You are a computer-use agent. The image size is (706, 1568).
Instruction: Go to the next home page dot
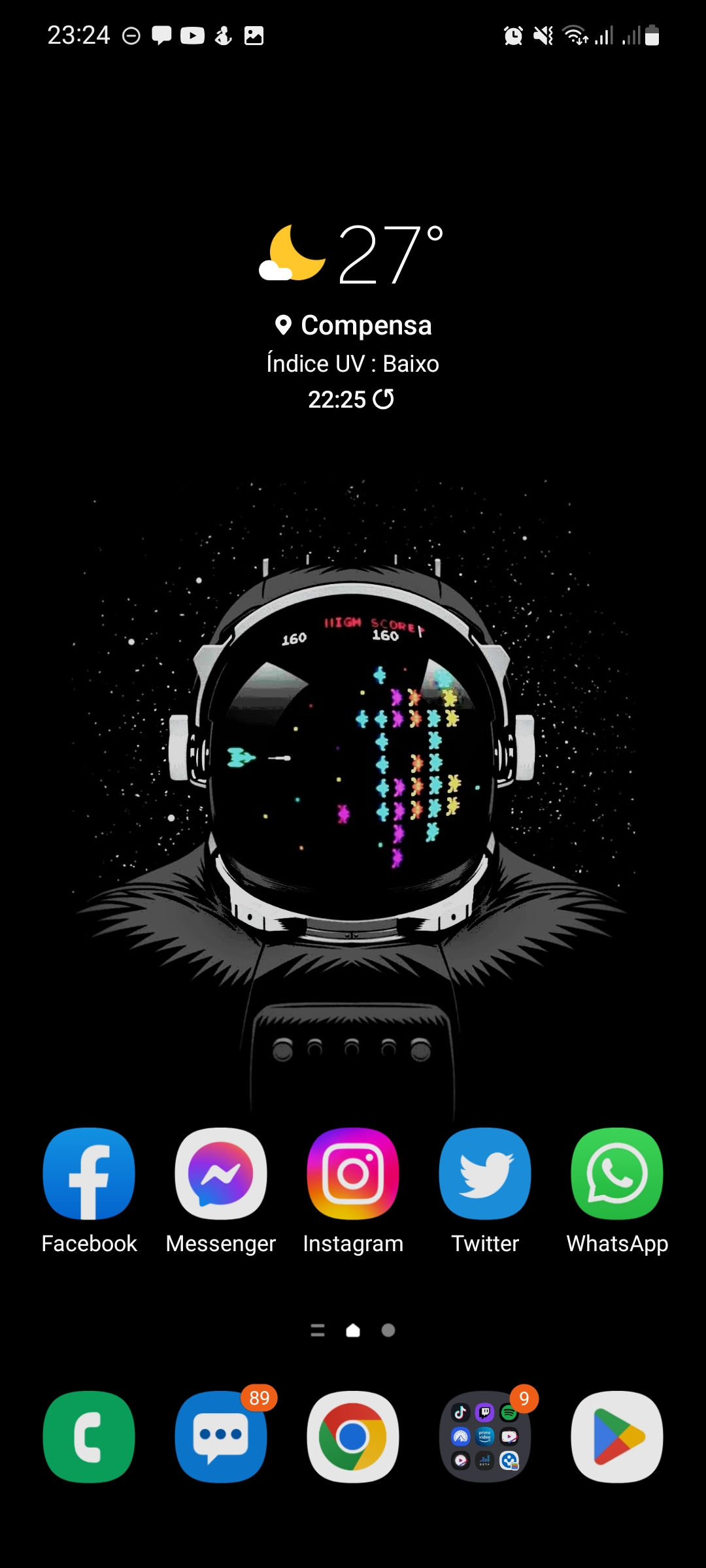coord(388,1330)
